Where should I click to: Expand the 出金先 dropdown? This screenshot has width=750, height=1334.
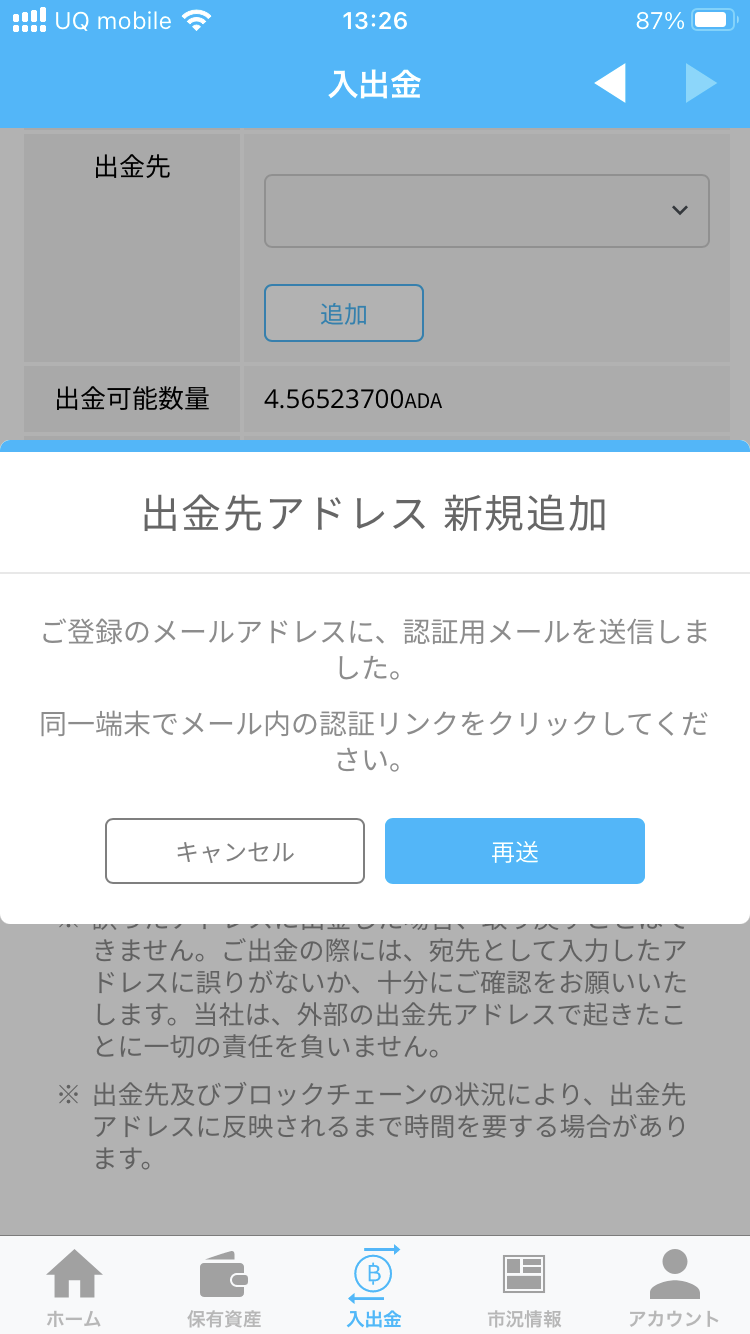[x=487, y=211]
